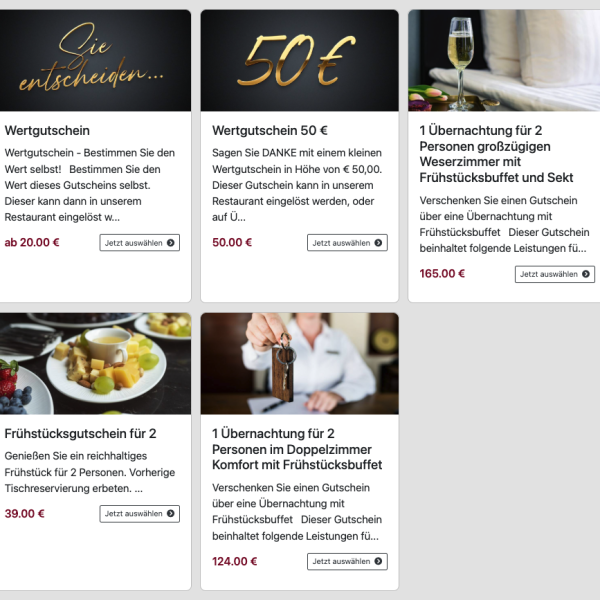
Task: Select the 'ab 20.00 €' Wertgutschein voucher
Action: click(139, 242)
